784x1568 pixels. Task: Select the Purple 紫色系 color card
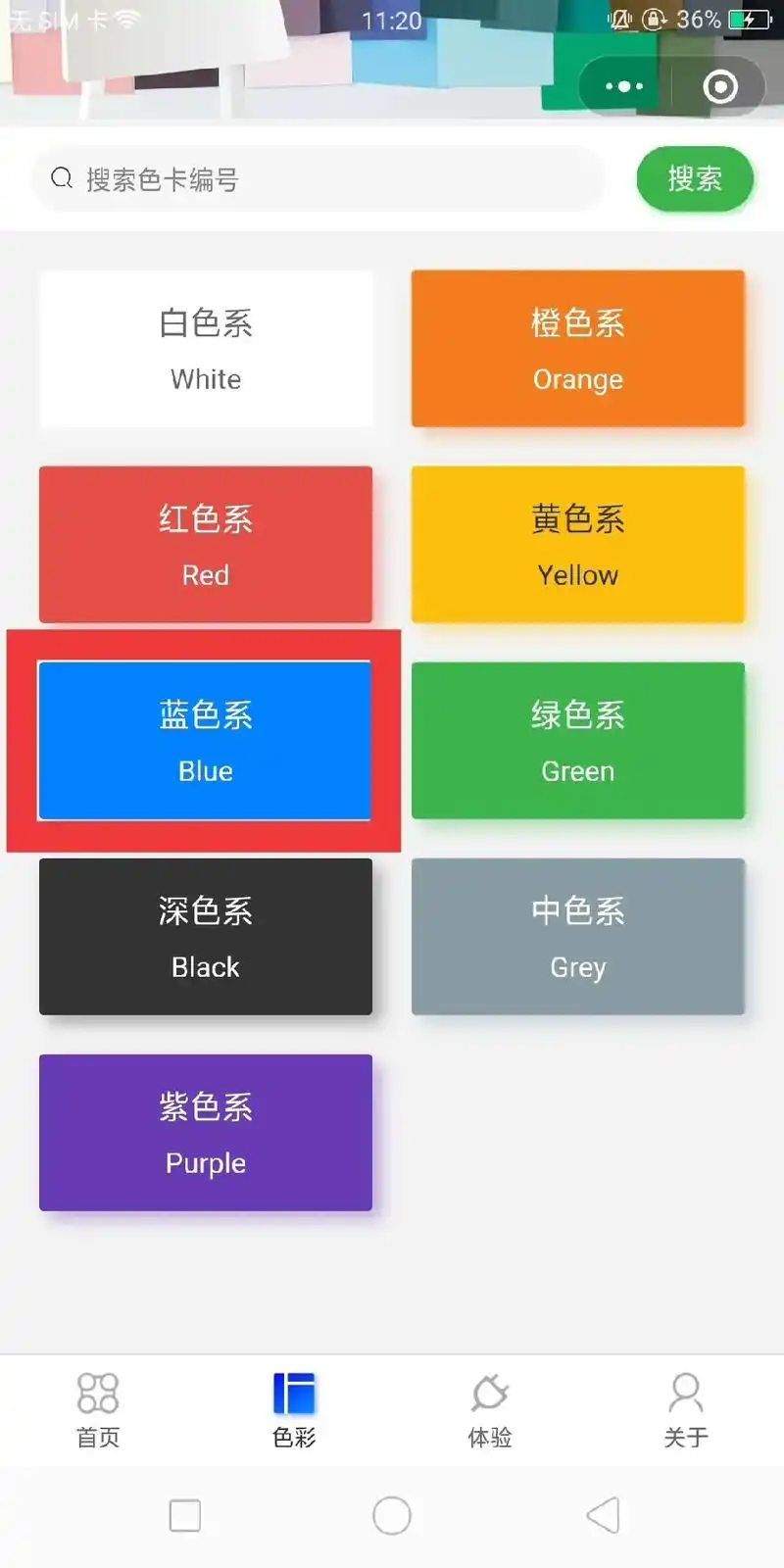[206, 1133]
